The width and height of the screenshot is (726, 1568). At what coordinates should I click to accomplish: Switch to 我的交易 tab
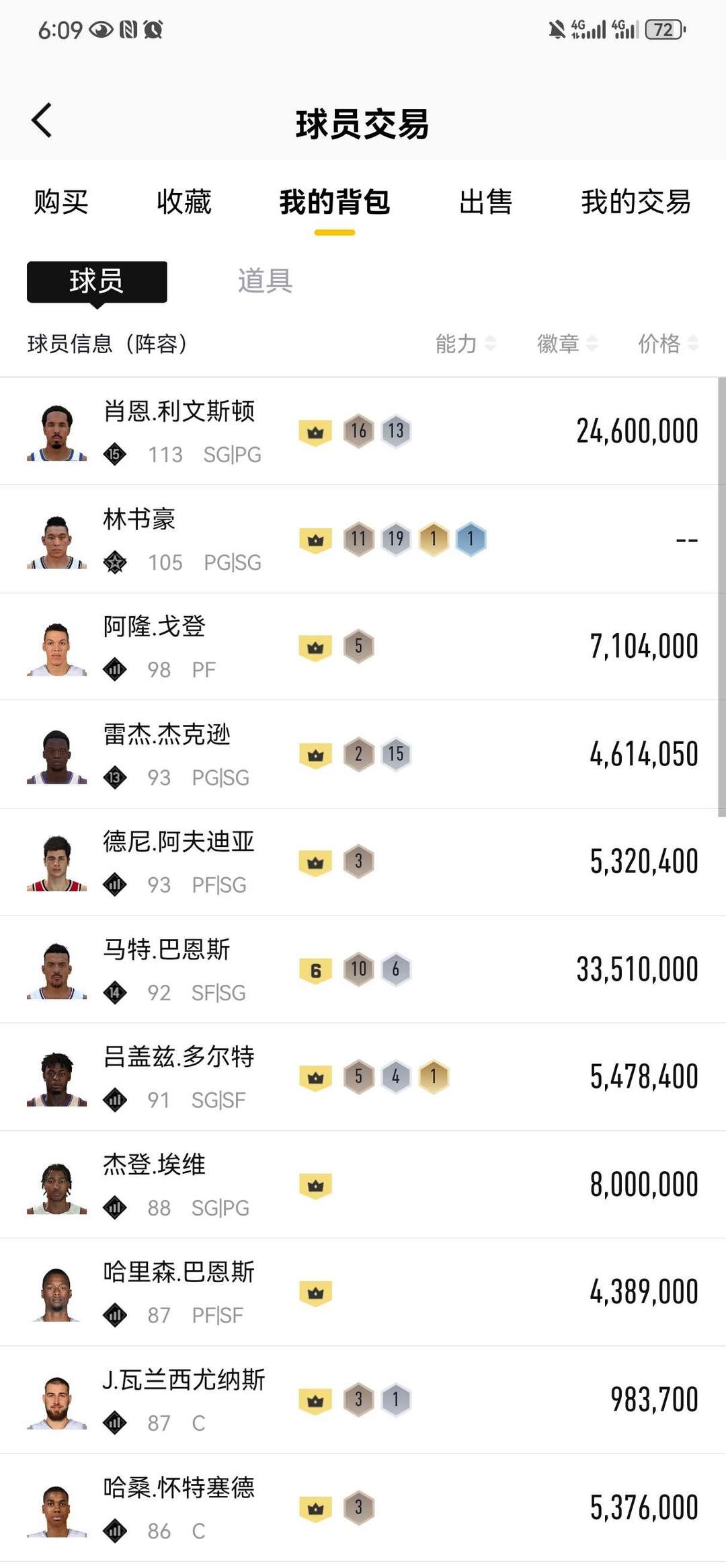[635, 202]
